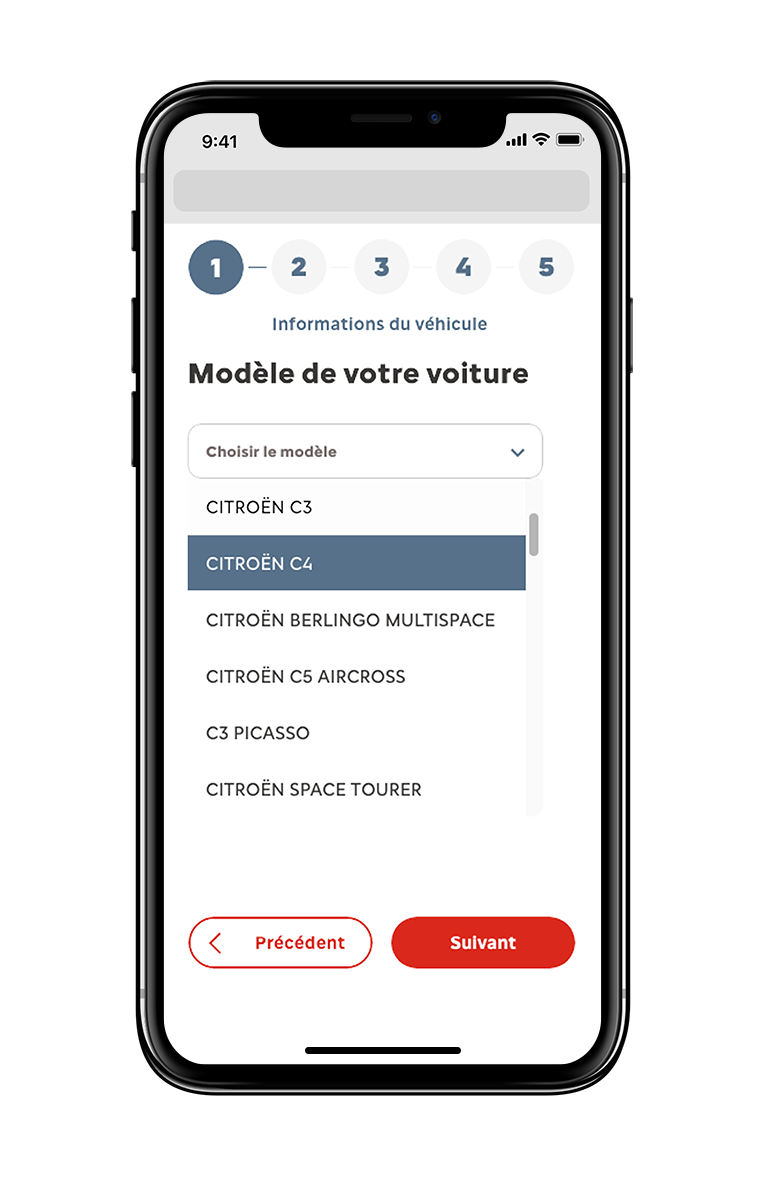768x1200 pixels.
Task: Skip to step 5 in the stepper
Action: point(546,267)
